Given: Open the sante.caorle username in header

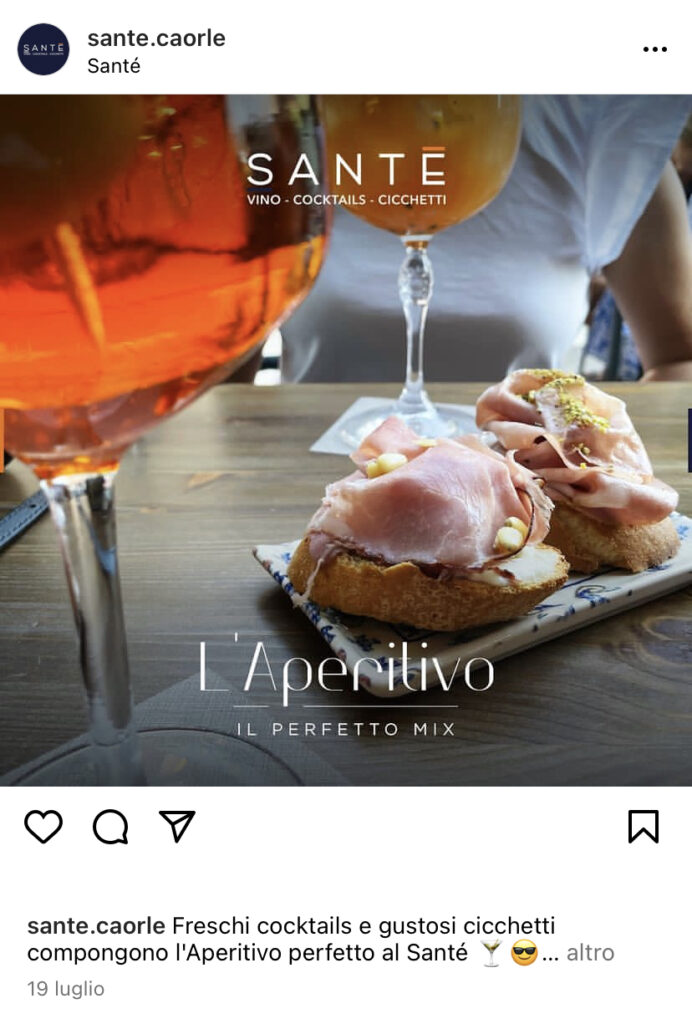Looking at the screenshot, I should click(156, 38).
